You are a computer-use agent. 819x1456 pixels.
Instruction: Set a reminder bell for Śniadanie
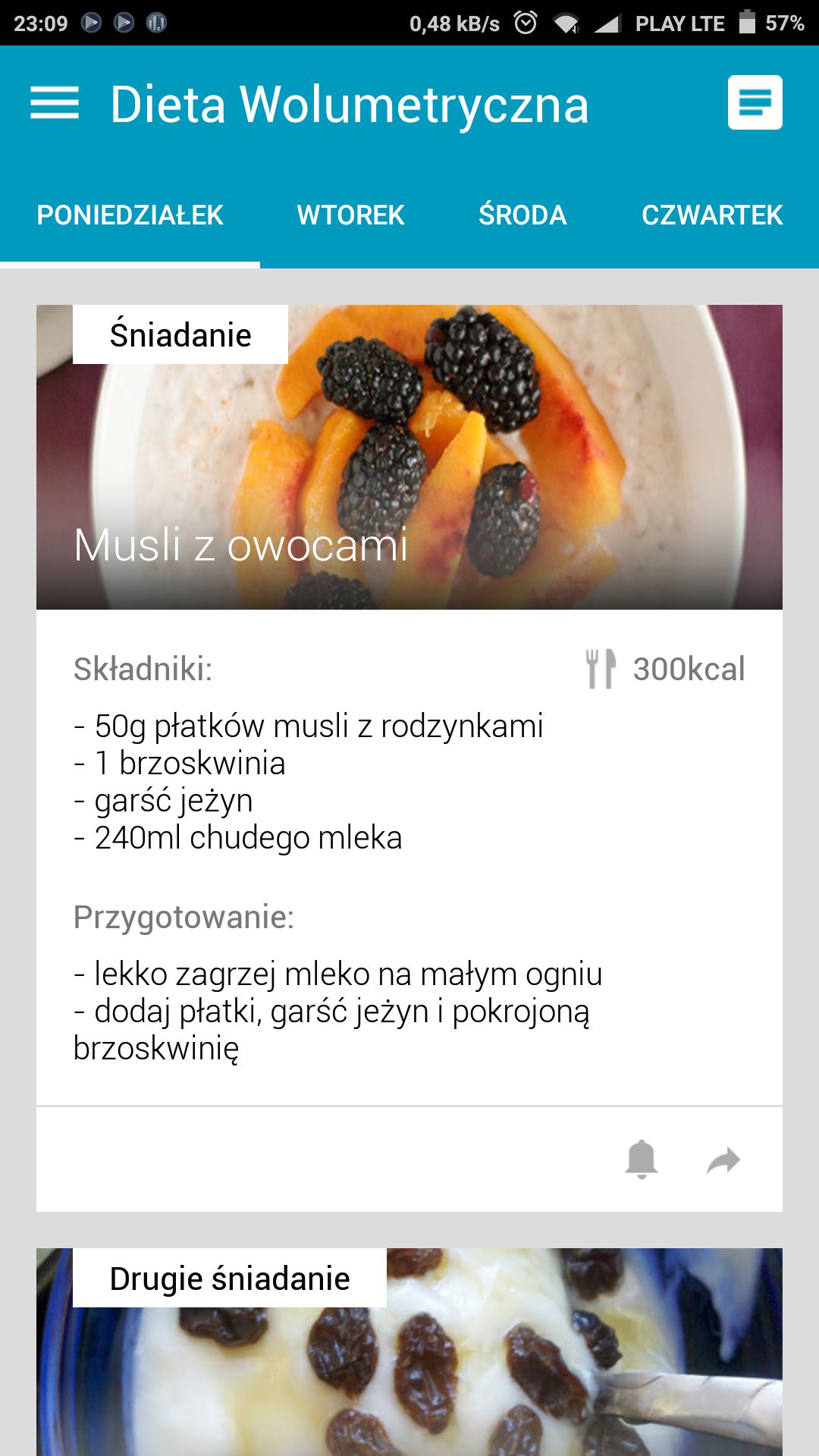pyautogui.click(x=642, y=1159)
